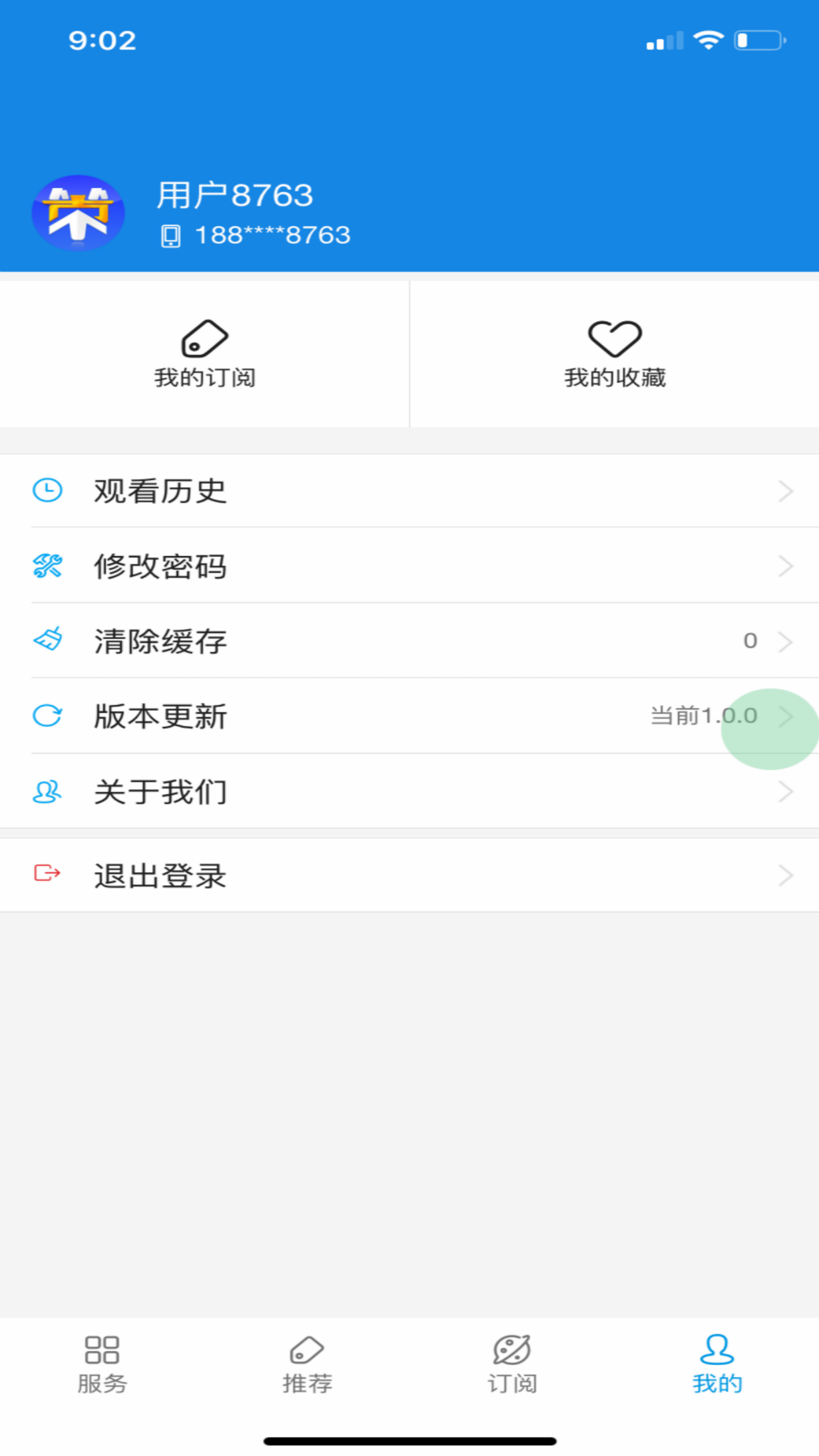Expand the 观看历史 row chevron
Viewport: 819px width, 1456px height.
pyautogui.click(x=785, y=489)
